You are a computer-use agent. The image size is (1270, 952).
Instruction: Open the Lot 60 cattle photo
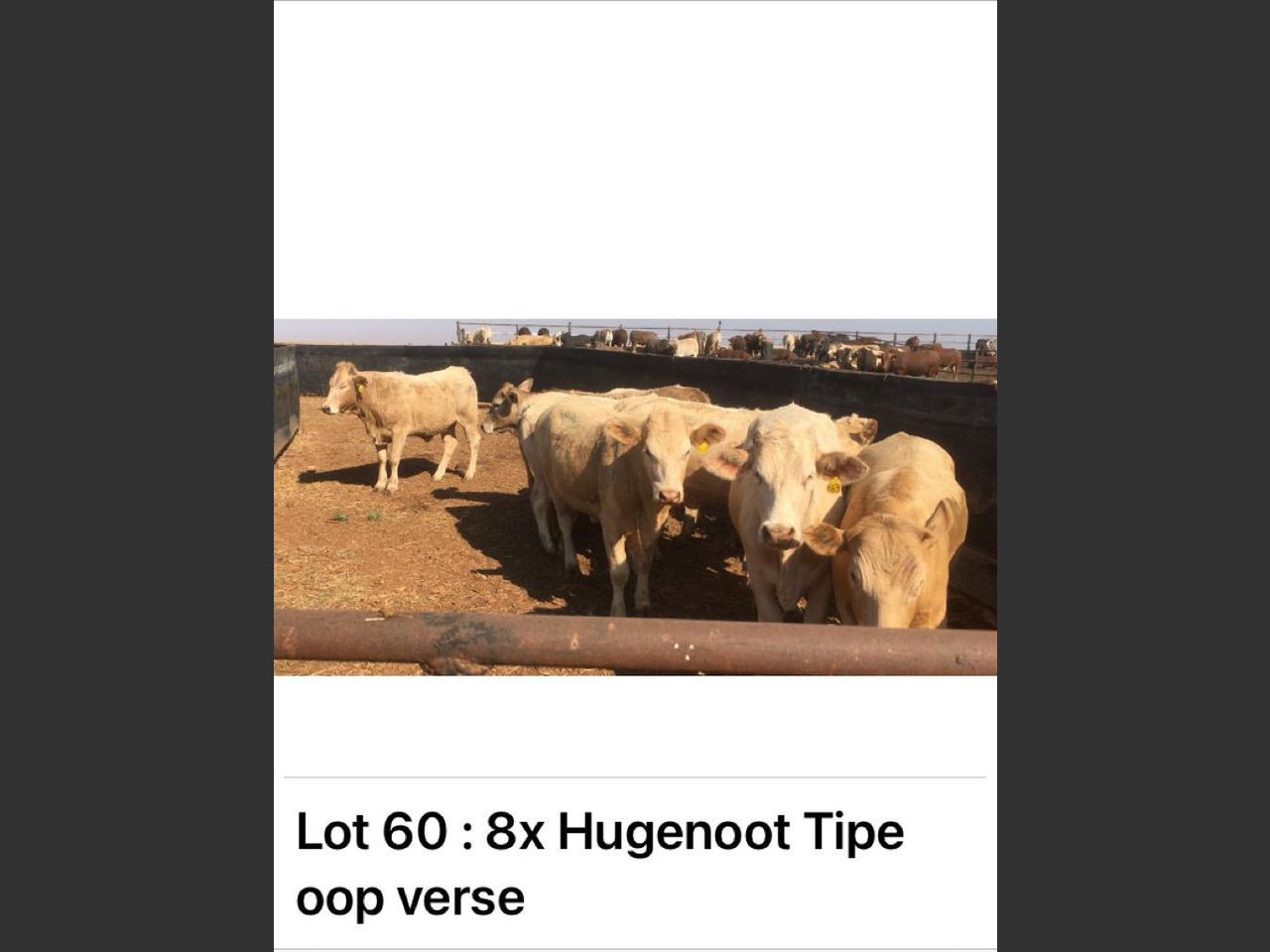(635, 496)
